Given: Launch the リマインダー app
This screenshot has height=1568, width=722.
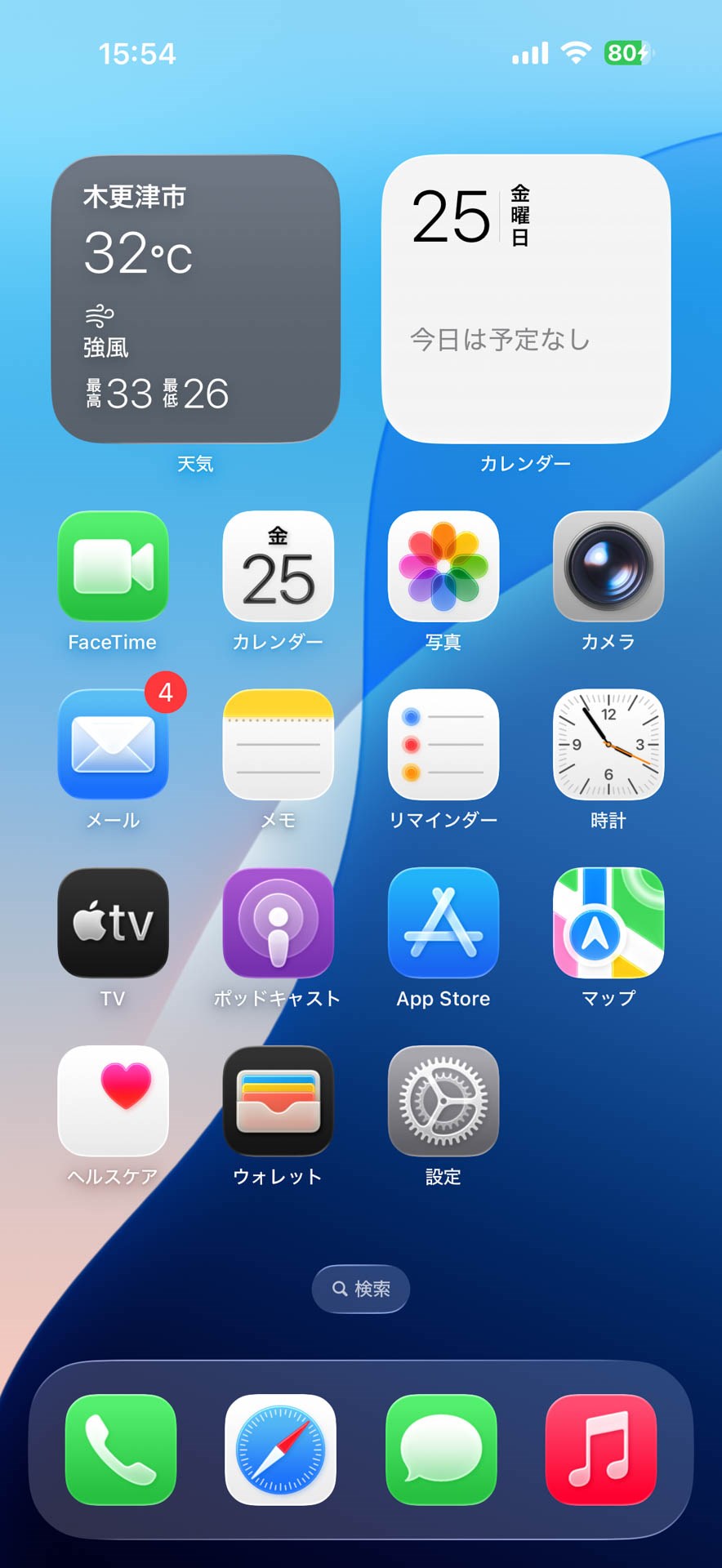Looking at the screenshot, I should coord(443,745).
